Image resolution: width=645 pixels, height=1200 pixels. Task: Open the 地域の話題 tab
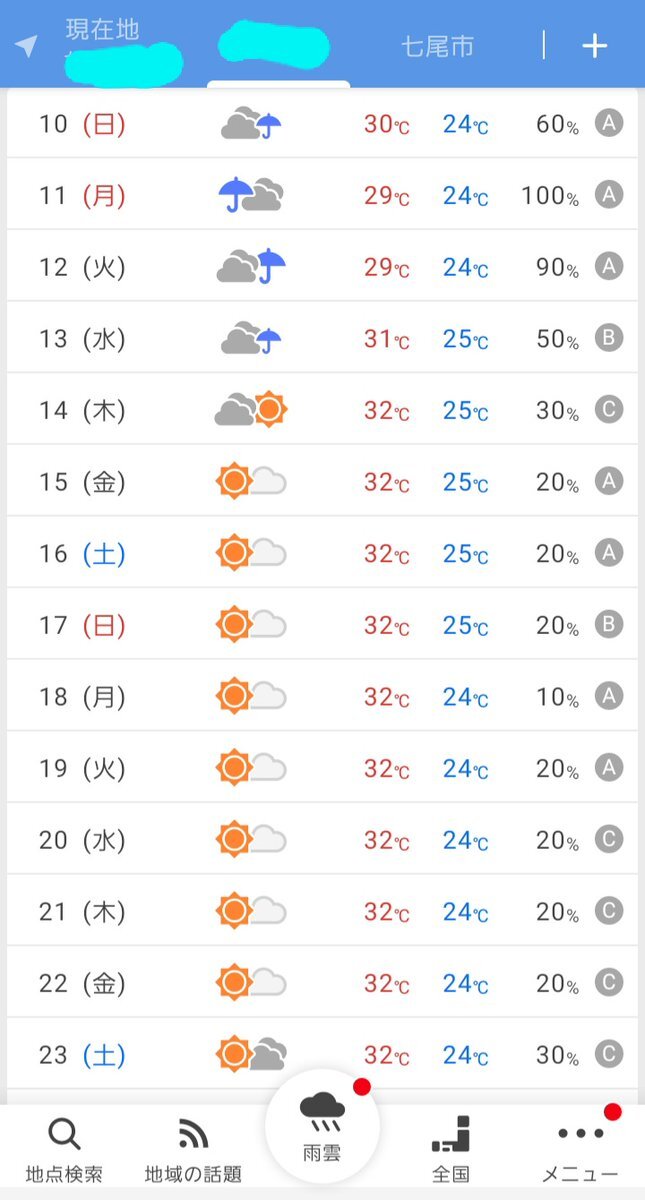[x=193, y=1150]
